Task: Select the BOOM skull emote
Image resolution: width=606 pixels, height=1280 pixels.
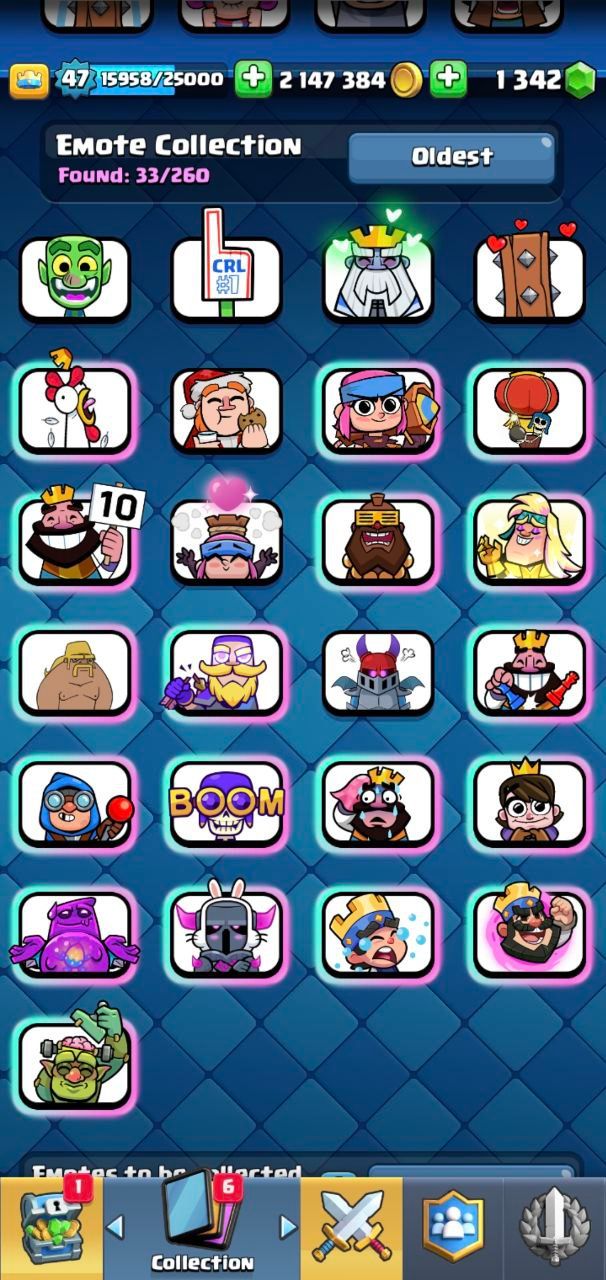Action: click(x=226, y=802)
